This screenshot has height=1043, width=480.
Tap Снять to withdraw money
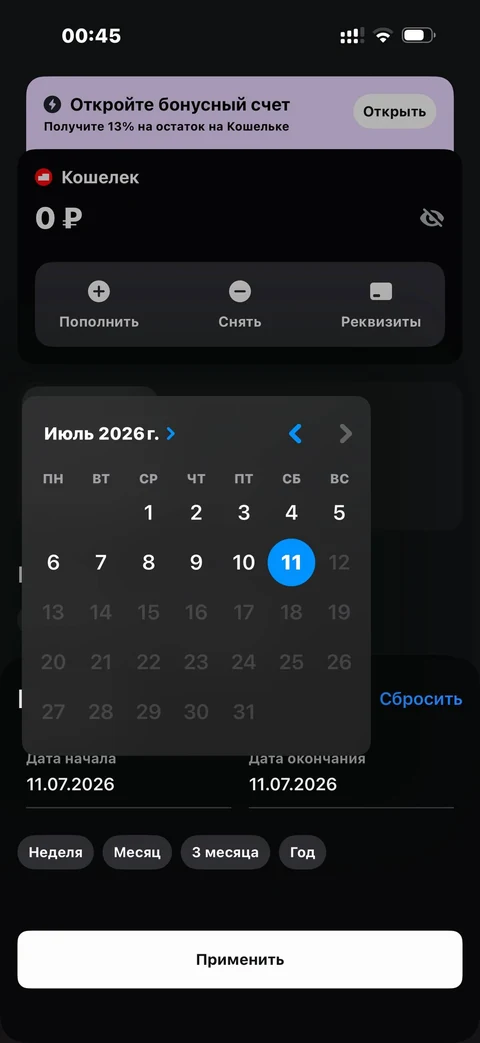(x=240, y=305)
